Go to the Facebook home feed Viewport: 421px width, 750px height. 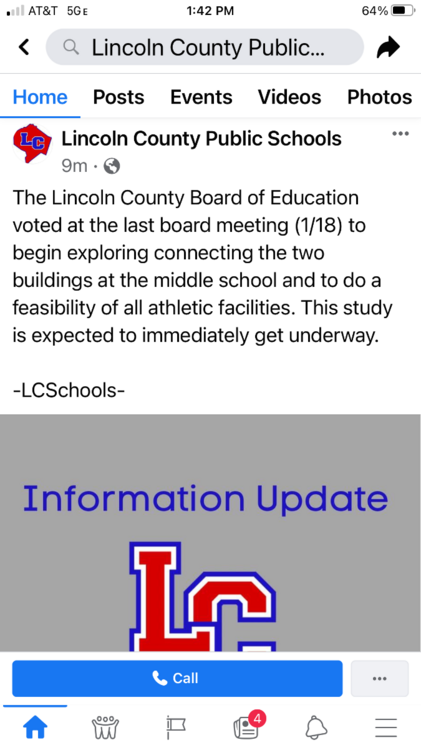click(x=35, y=728)
